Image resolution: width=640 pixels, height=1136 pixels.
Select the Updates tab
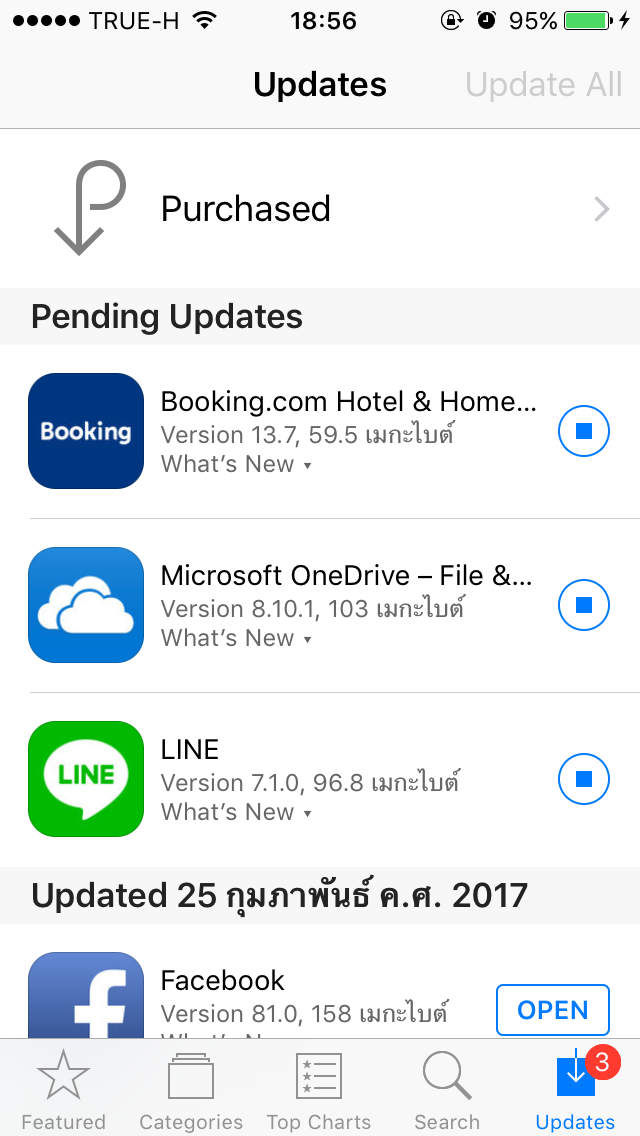coord(575,1088)
